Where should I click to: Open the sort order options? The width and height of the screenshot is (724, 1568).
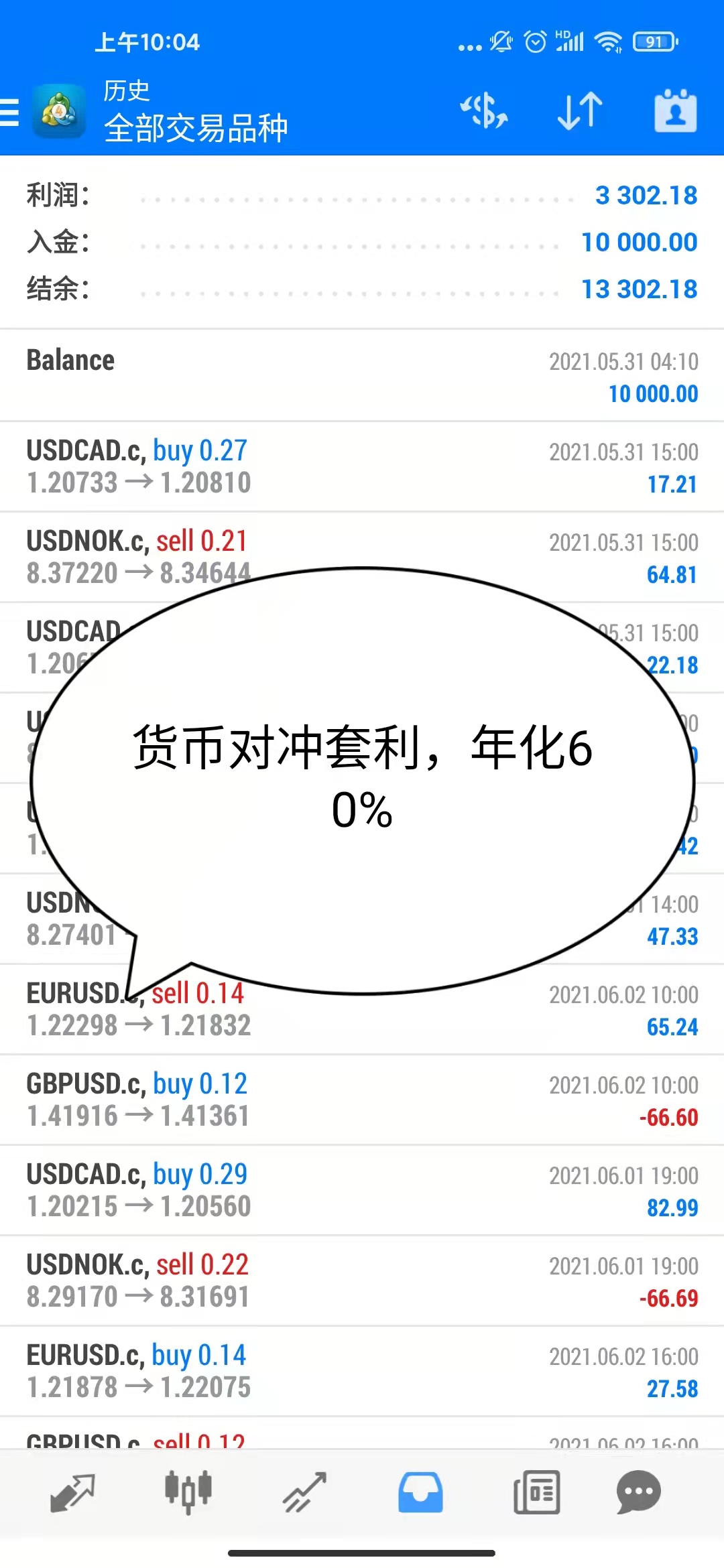click(580, 111)
